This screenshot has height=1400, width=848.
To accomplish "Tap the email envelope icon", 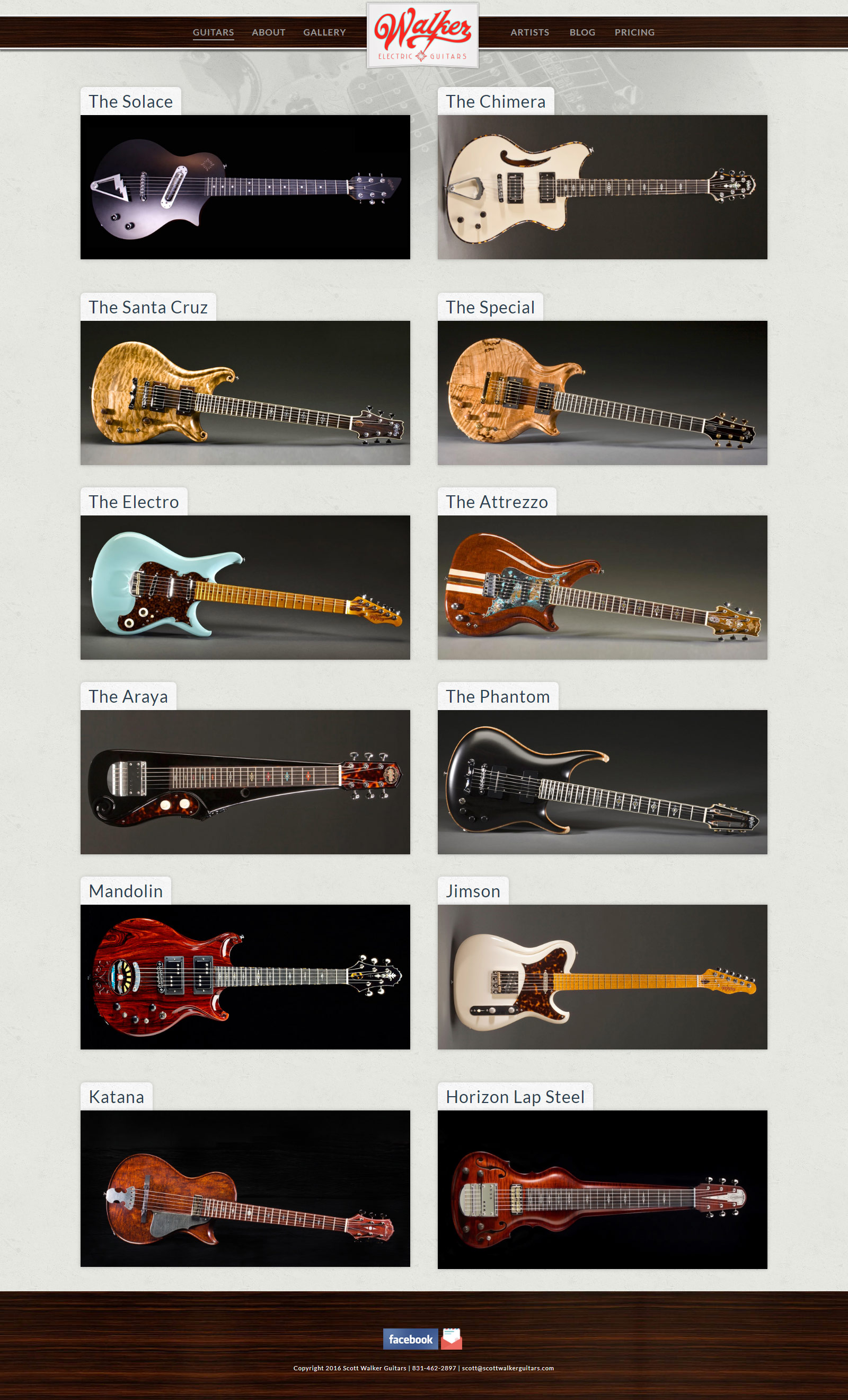I will [x=452, y=1338].
